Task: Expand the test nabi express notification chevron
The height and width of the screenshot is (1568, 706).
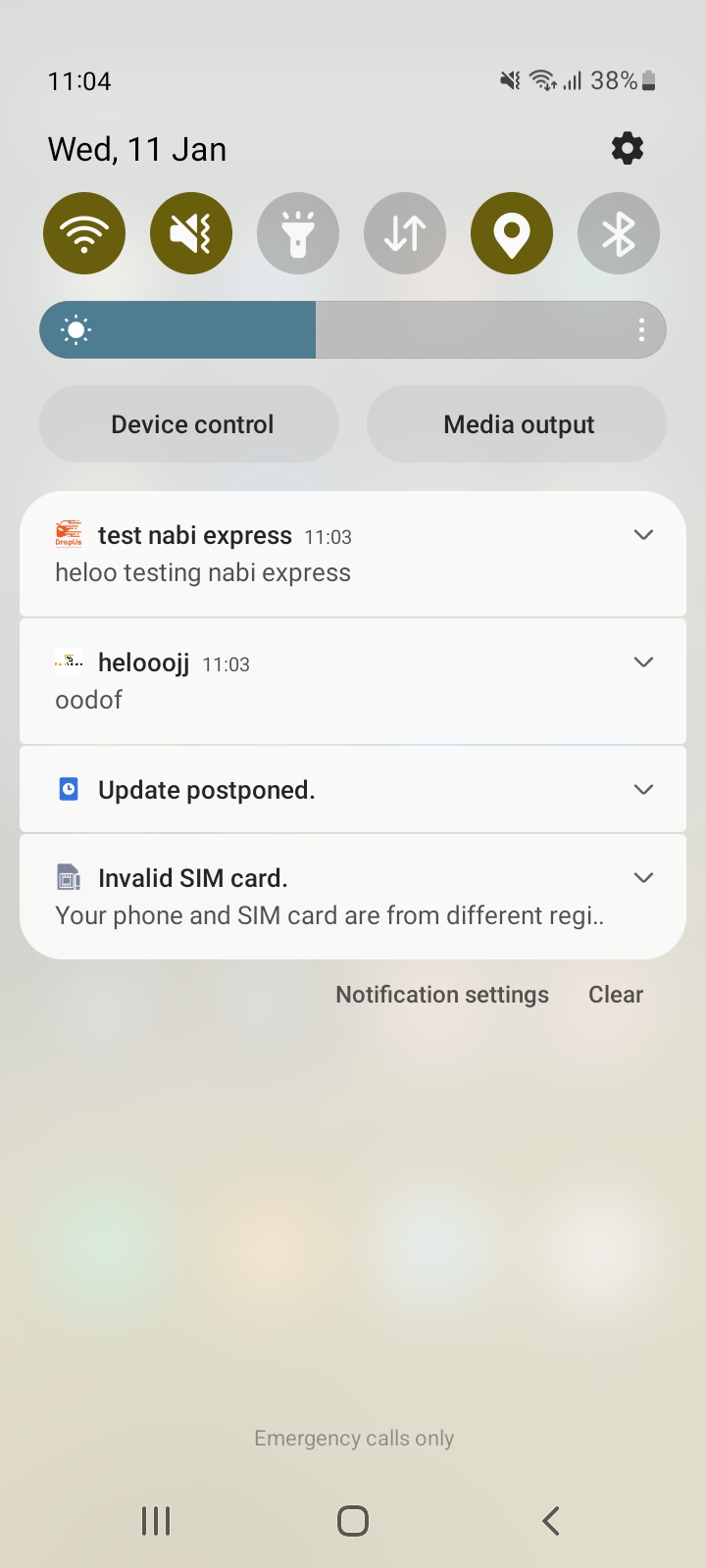Action: click(x=643, y=535)
